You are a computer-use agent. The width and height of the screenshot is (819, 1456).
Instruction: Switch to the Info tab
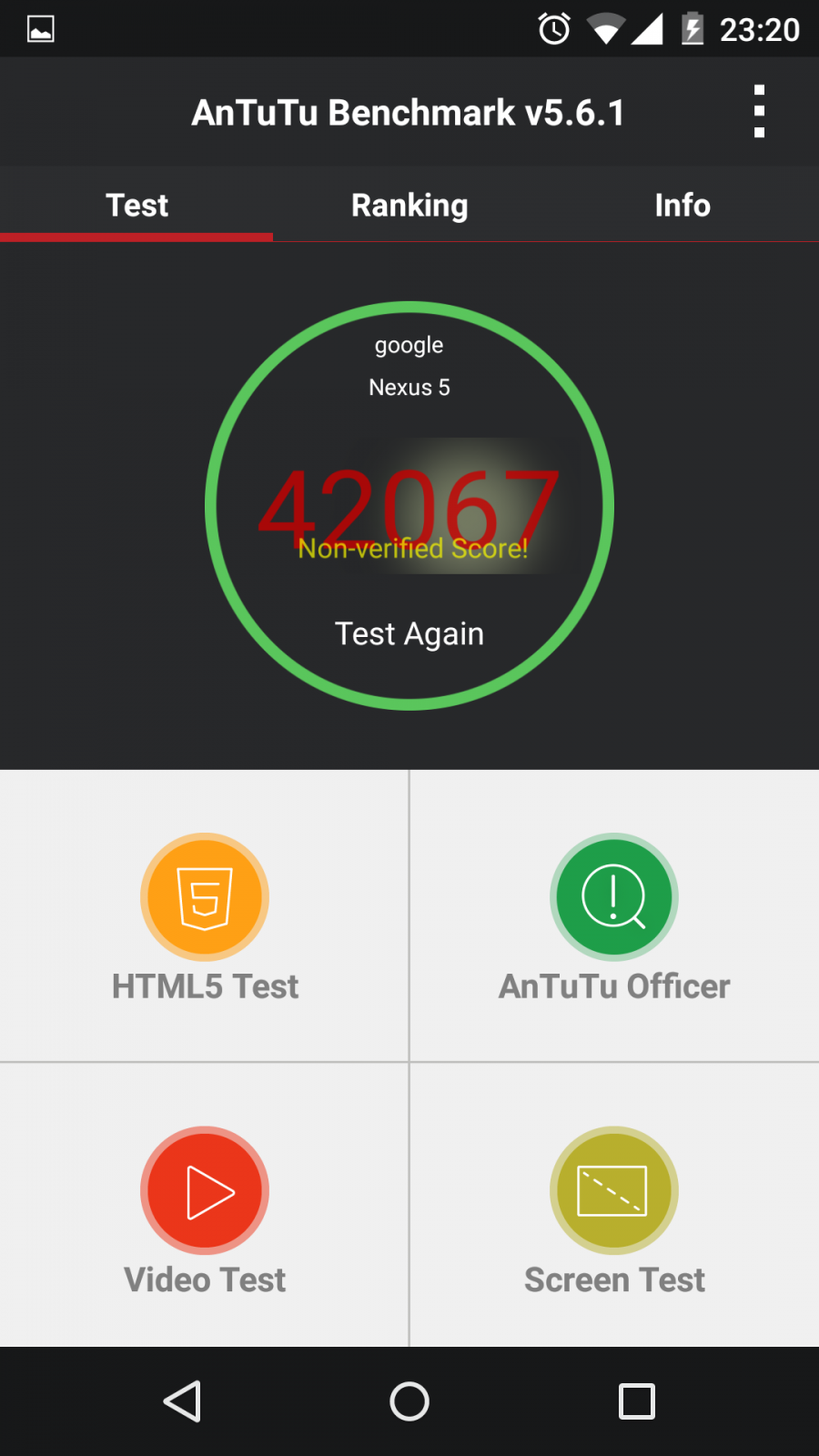pos(682,205)
